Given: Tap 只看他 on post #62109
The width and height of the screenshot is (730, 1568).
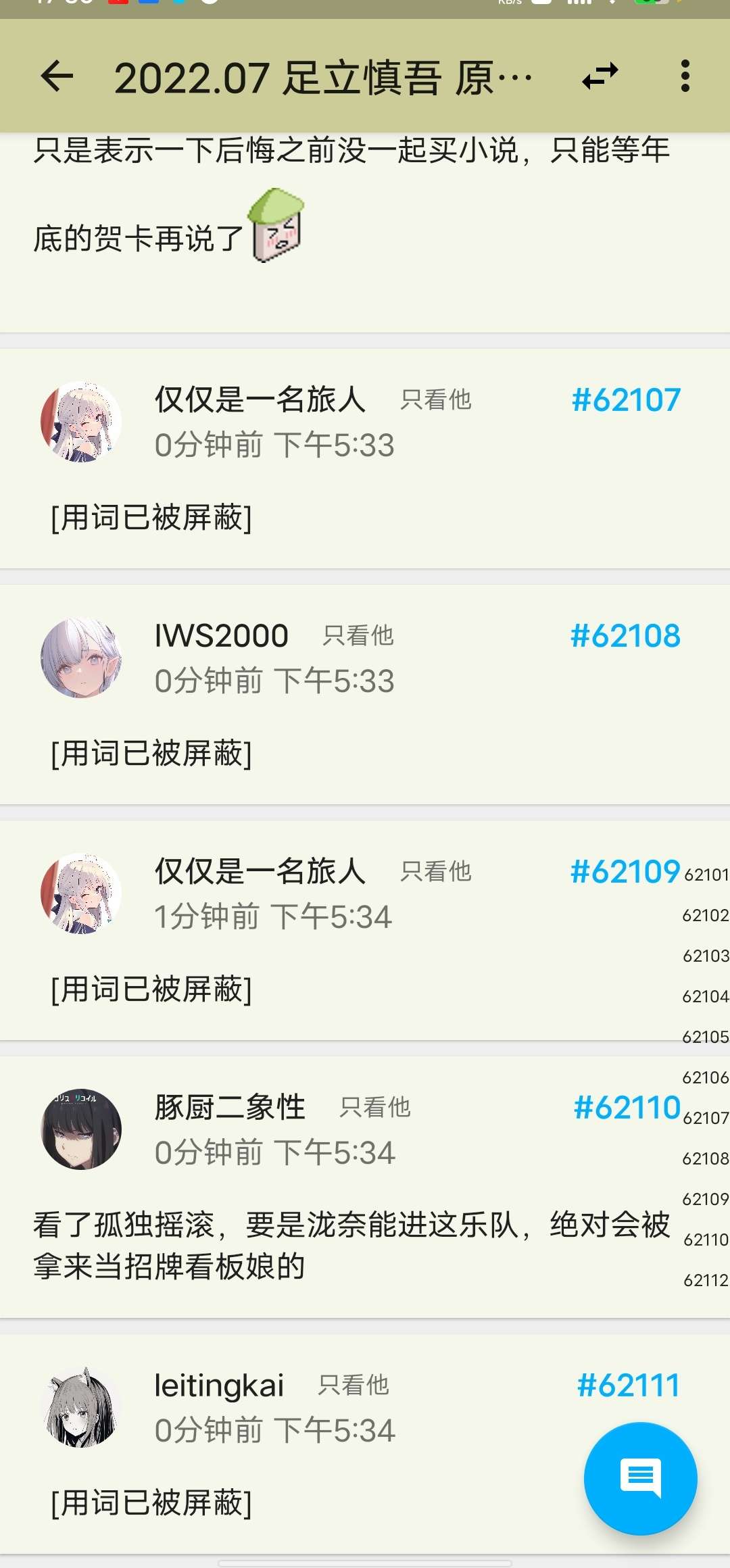Looking at the screenshot, I should (435, 871).
